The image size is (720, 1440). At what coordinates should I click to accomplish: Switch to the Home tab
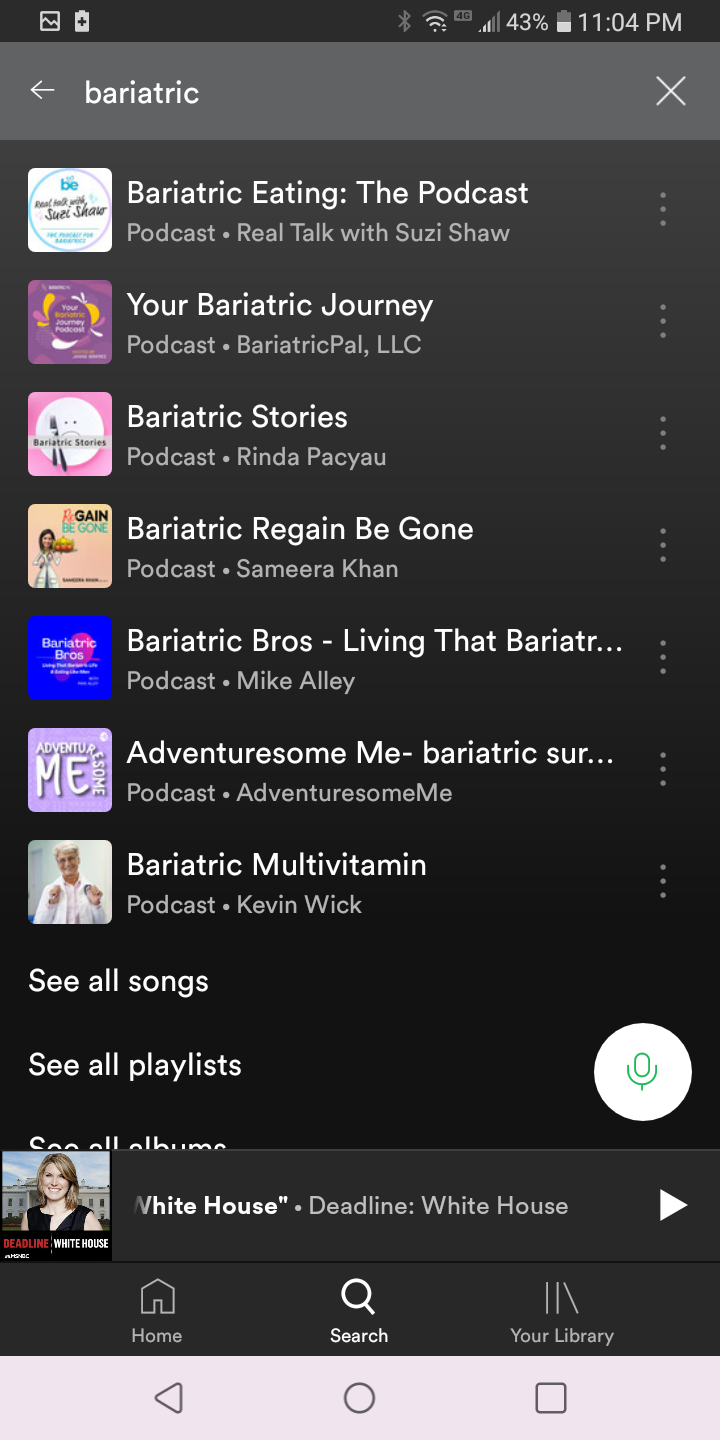[x=157, y=1312]
